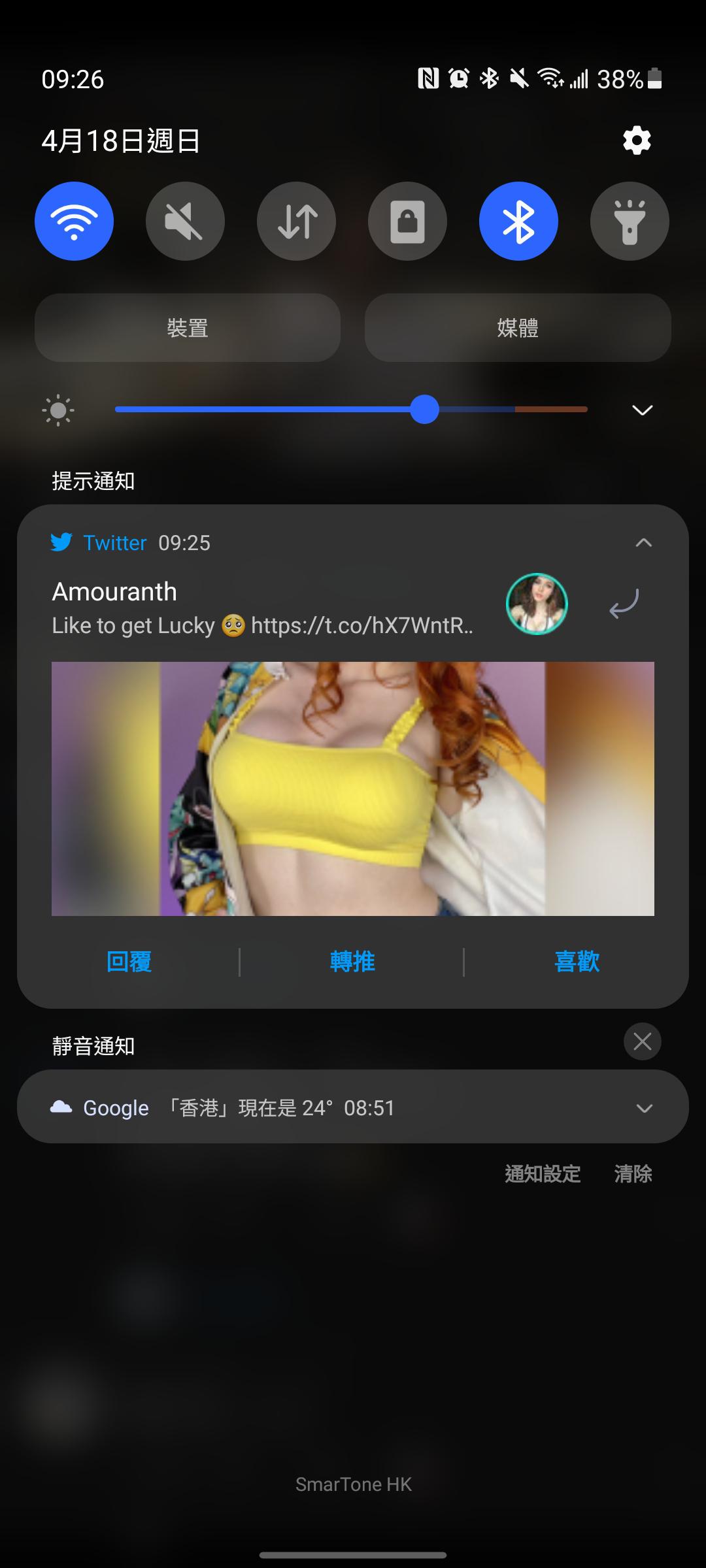Like the tweet with 喜歡

(x=577, y=962)
